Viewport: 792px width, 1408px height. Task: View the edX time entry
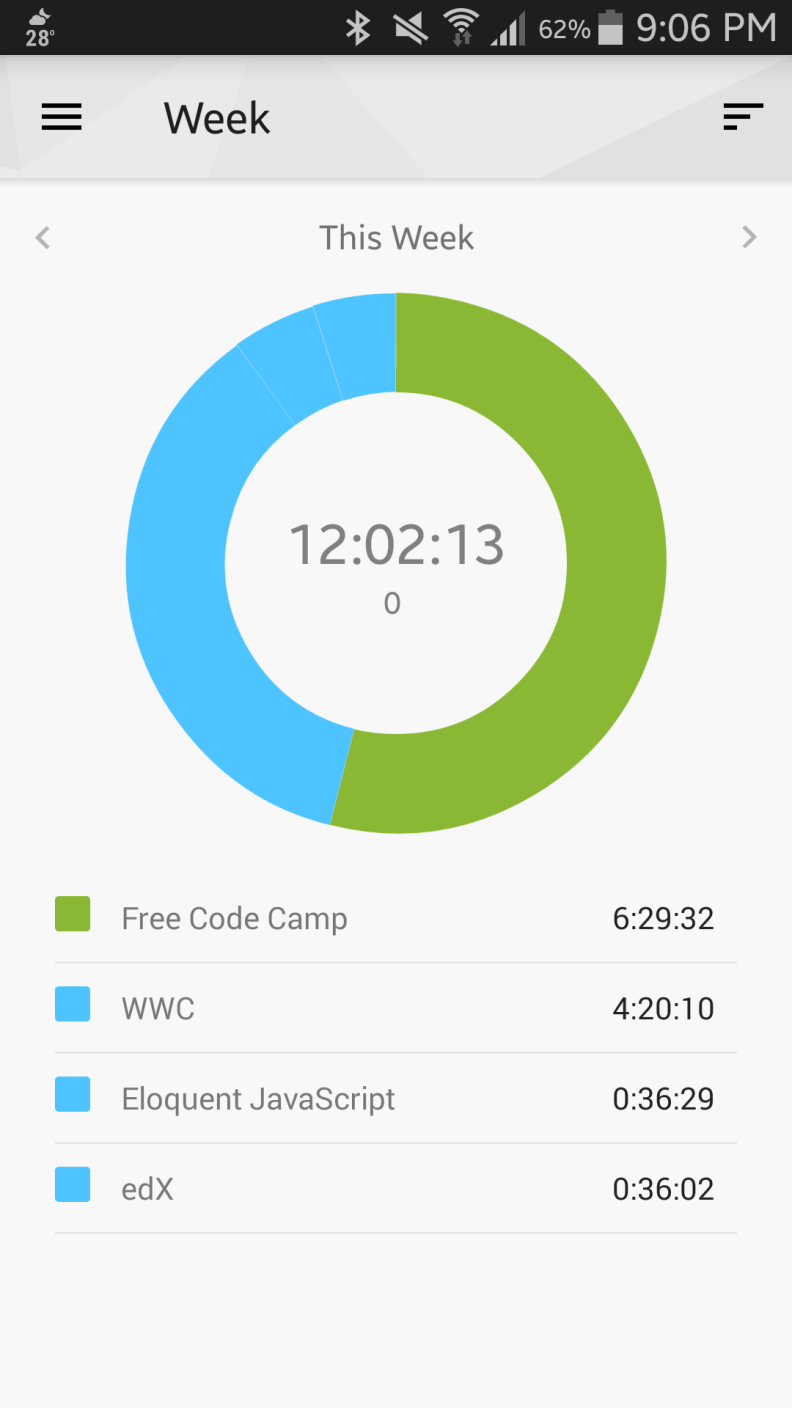[x=395, y=1188]
